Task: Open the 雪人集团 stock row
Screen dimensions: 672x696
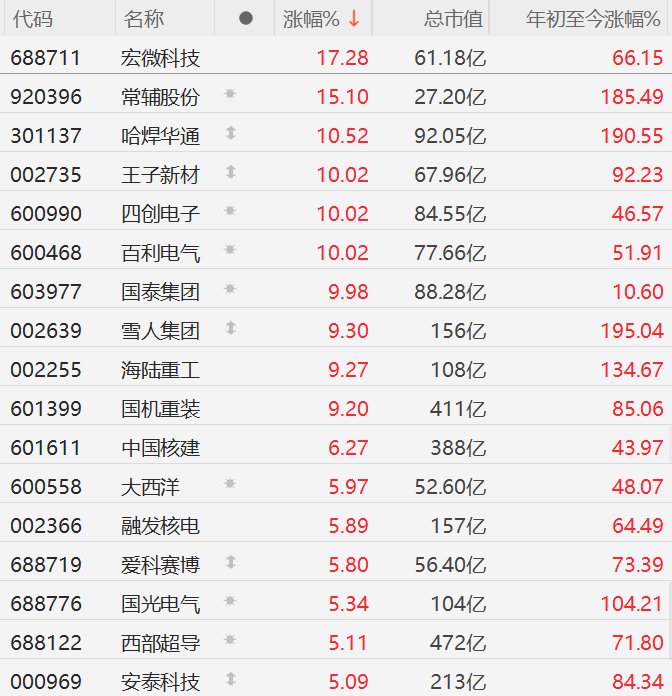Action: [x=159, y=331]
